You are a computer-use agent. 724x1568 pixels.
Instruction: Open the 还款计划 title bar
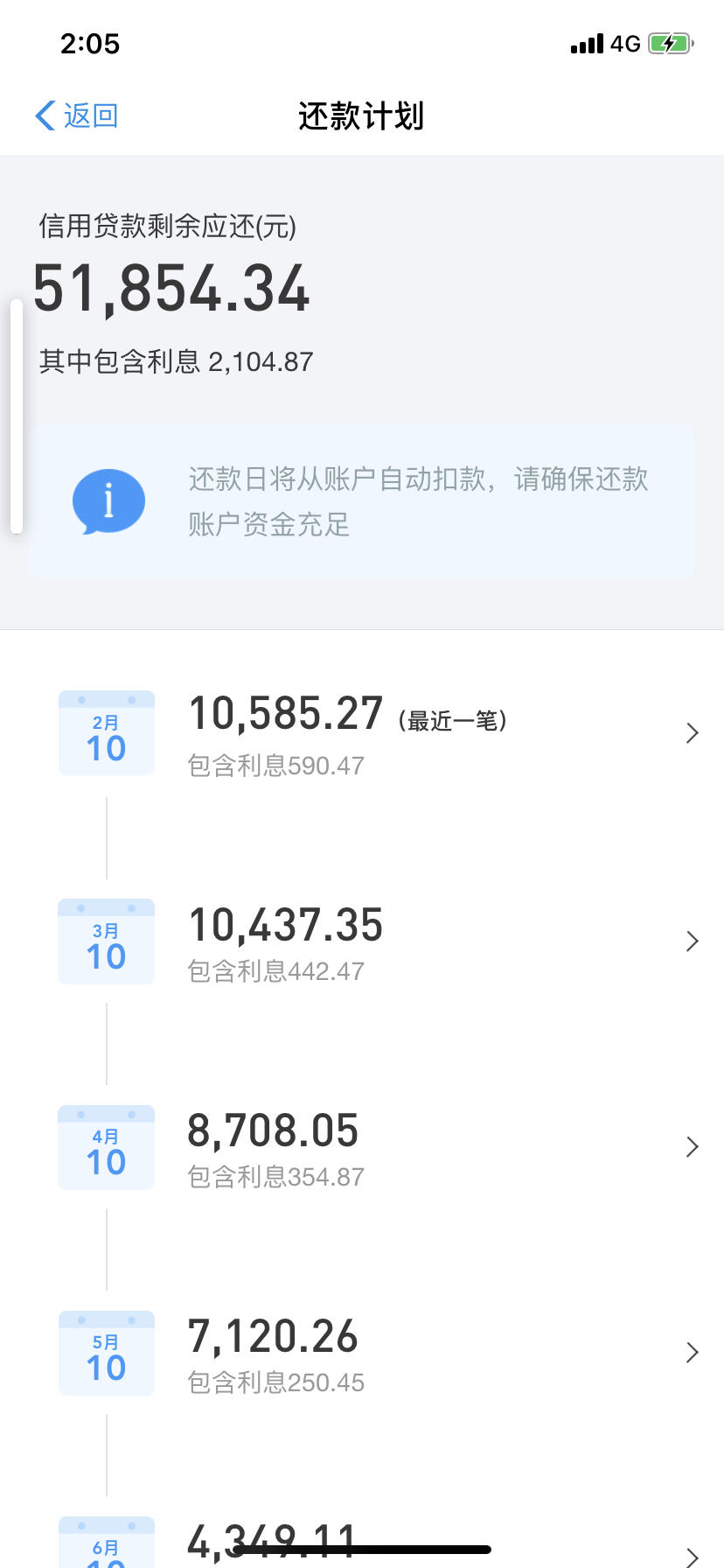[362, 115]
